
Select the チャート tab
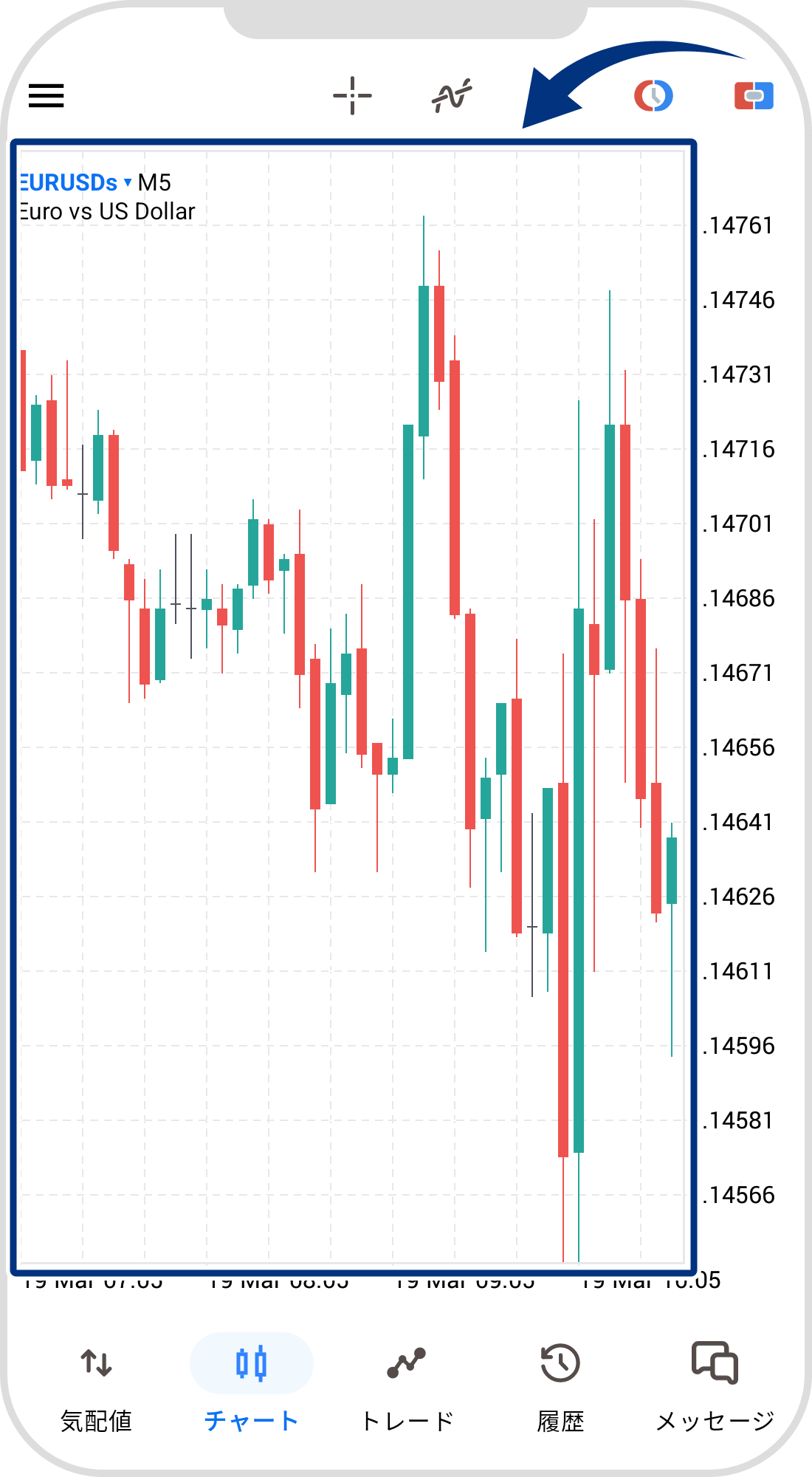coord(252,1388)
